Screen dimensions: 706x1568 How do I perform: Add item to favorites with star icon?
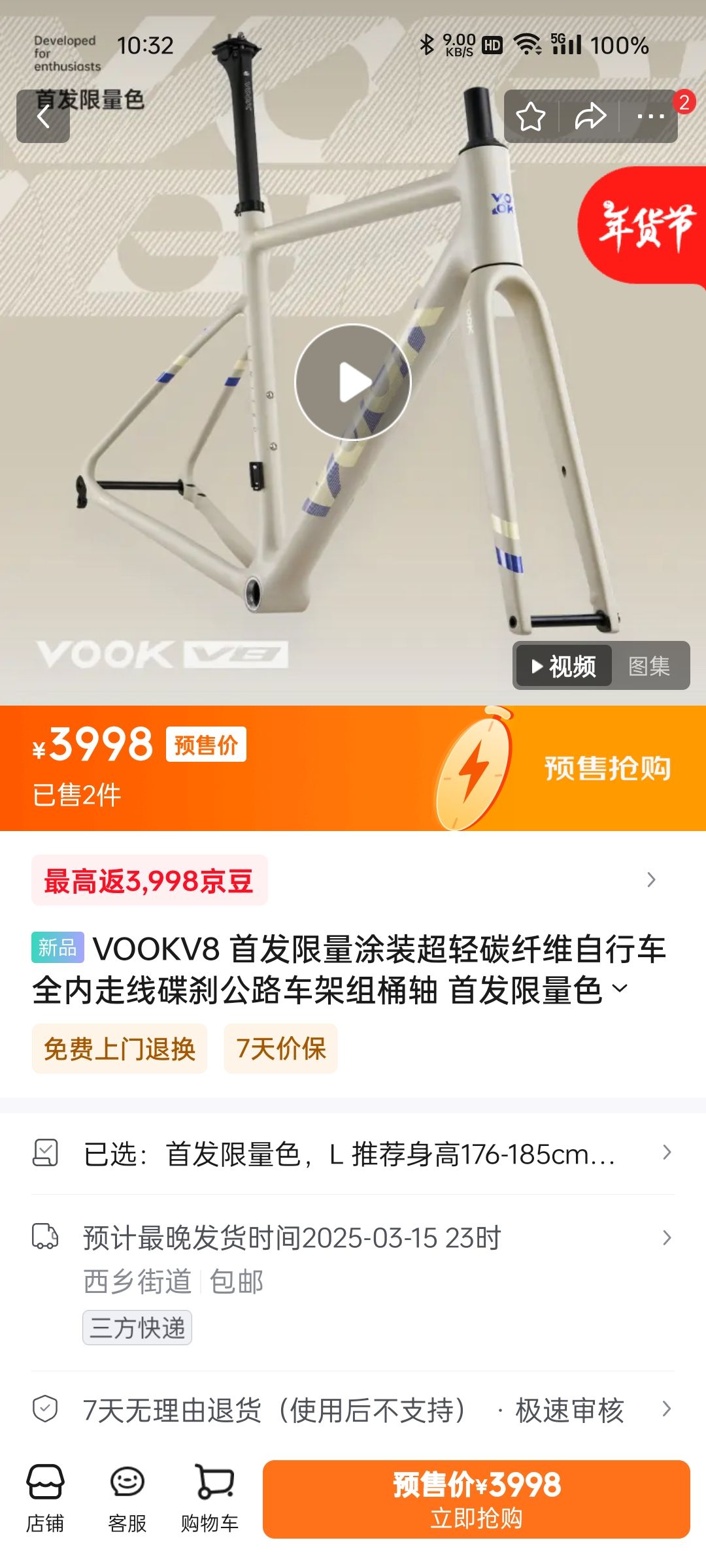(x=530, y=116)
